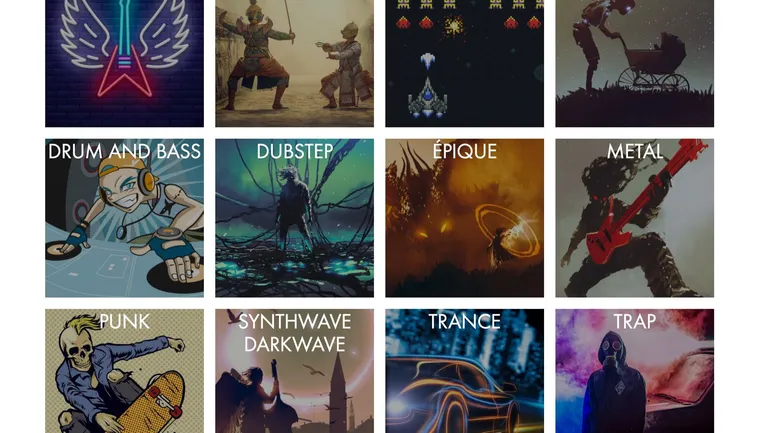
Task: Open the Épique music category
Action: point(464,218)
